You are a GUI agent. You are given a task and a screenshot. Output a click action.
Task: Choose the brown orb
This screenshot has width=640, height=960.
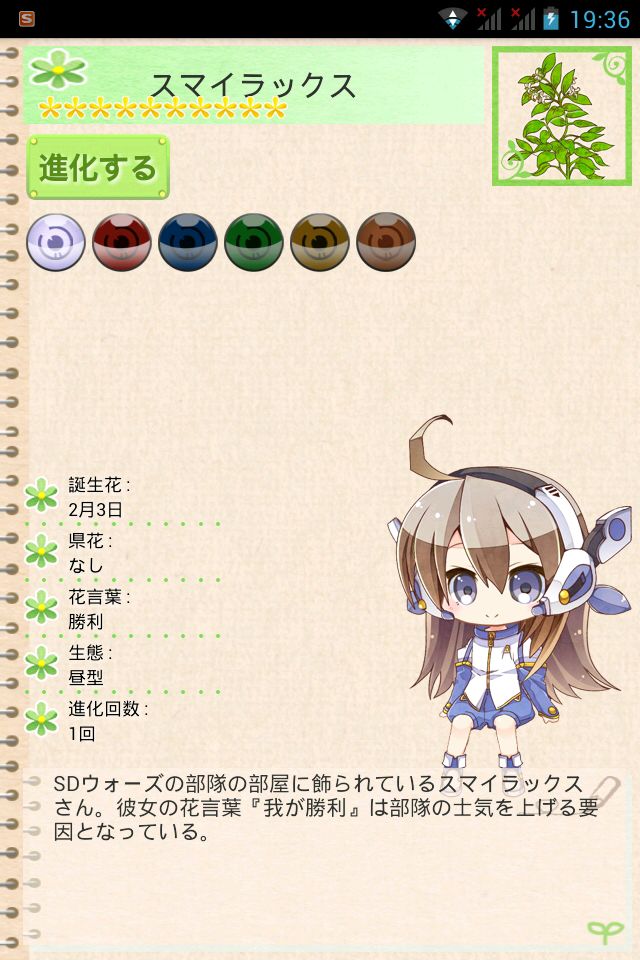click(x=386, y=242)
